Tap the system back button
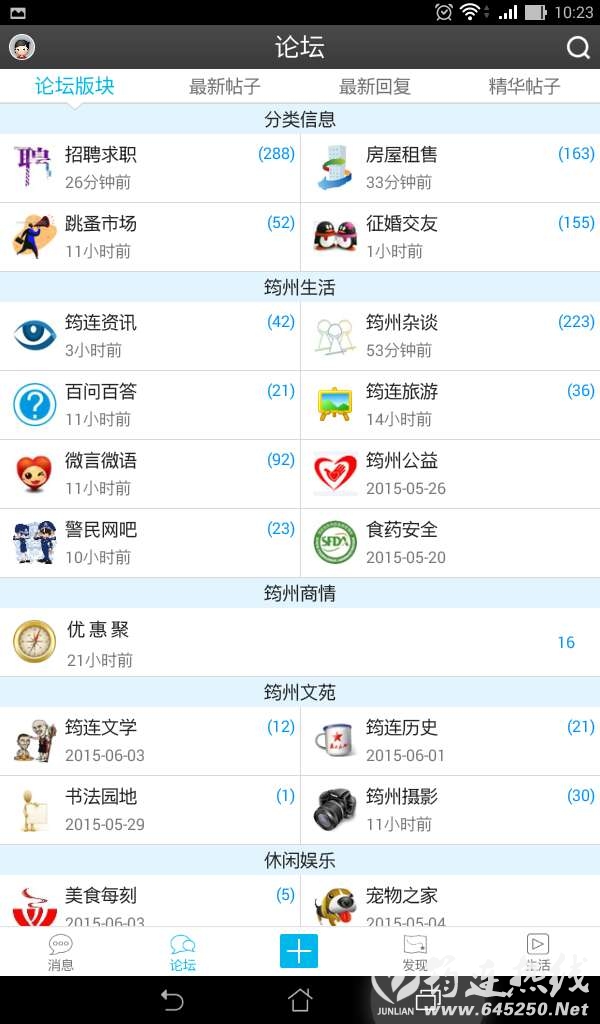 [172, 1000]
